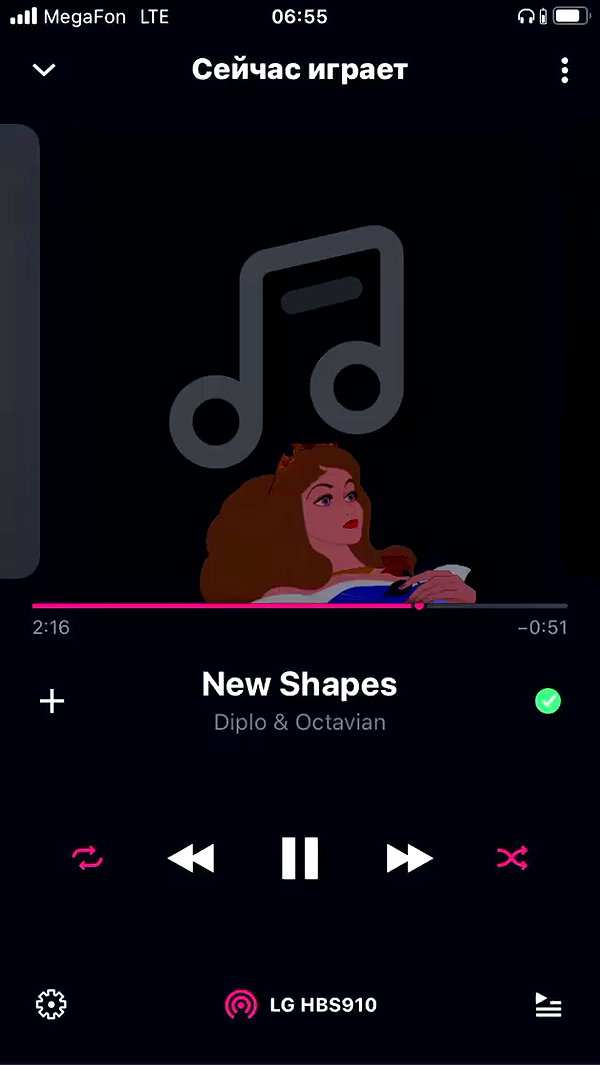Collapse the now playing screen with the chevron
Viewport: 600px width, 1065px height.
(44, 70)
